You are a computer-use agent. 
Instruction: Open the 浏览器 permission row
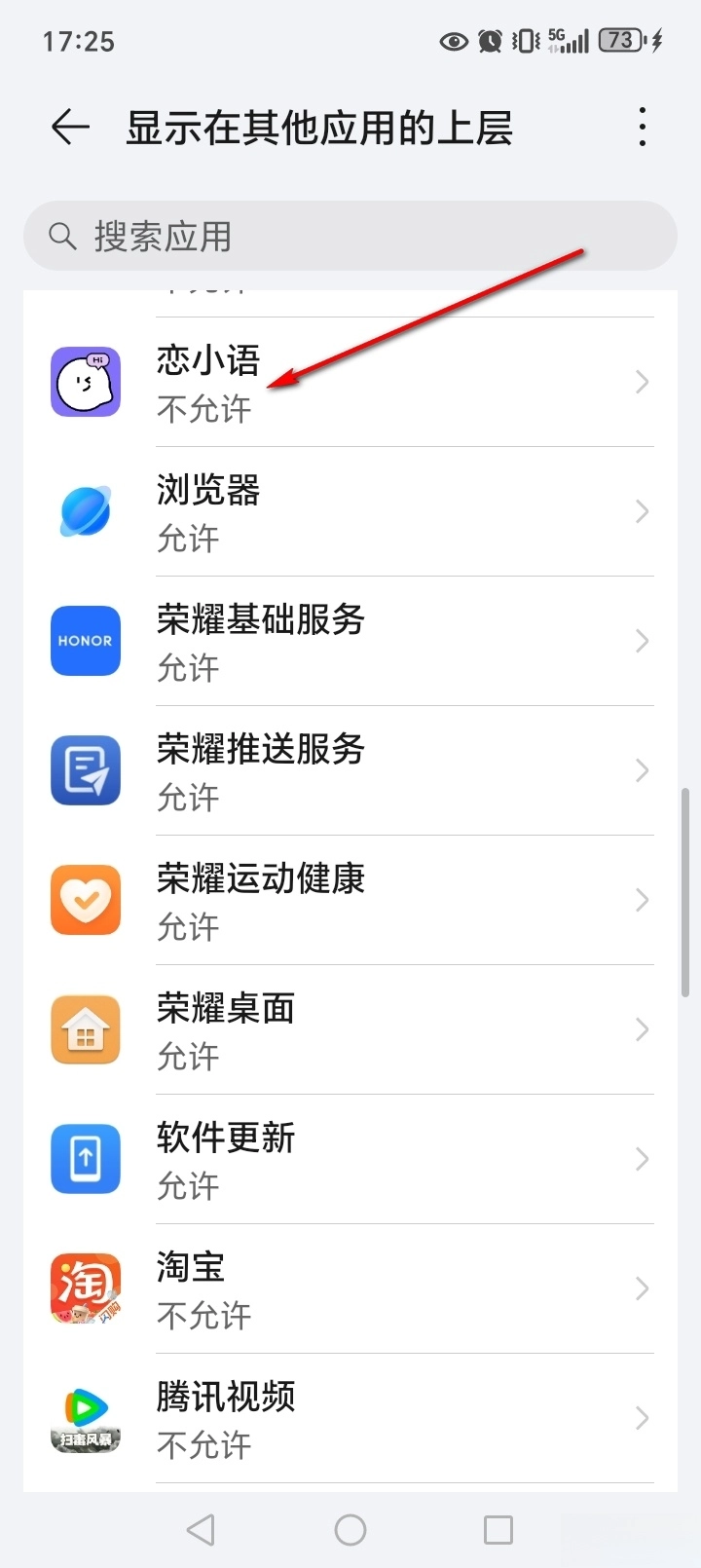click(350, 512)
